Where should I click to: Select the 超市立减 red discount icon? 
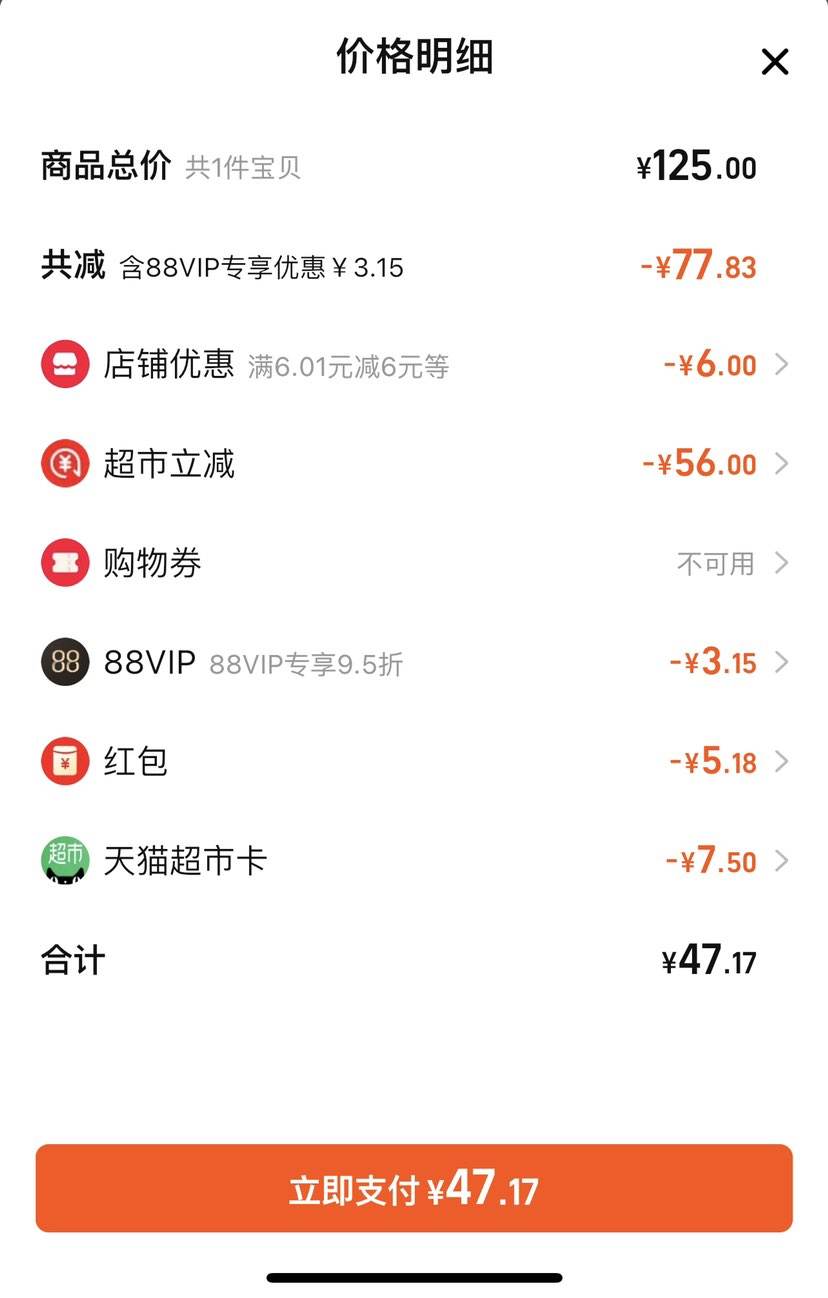click(x=64, y=463)
